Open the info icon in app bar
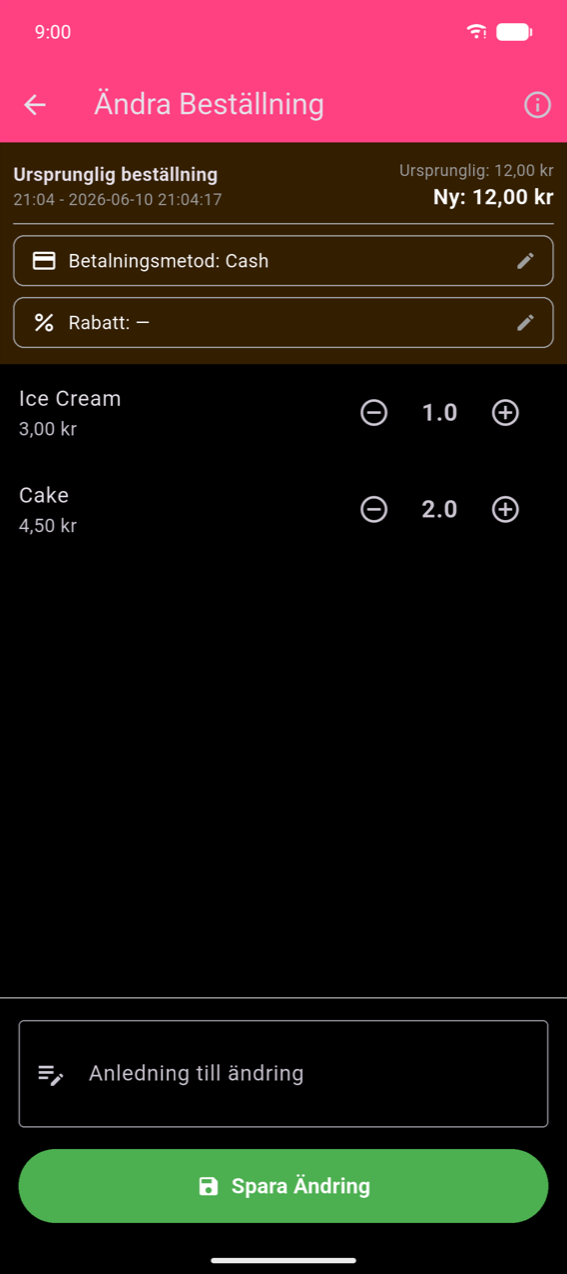567x1274 pixels. pyautogui.click(x=538, y=105)
